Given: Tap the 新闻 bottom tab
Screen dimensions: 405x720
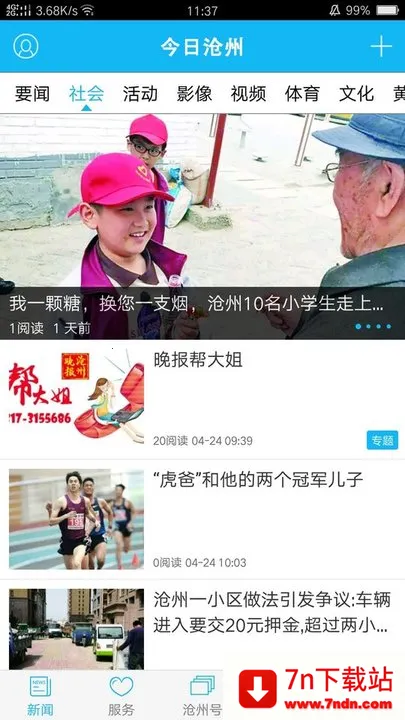Looking at the screenshot, I should pyautogui.click(x=40, y=696).
